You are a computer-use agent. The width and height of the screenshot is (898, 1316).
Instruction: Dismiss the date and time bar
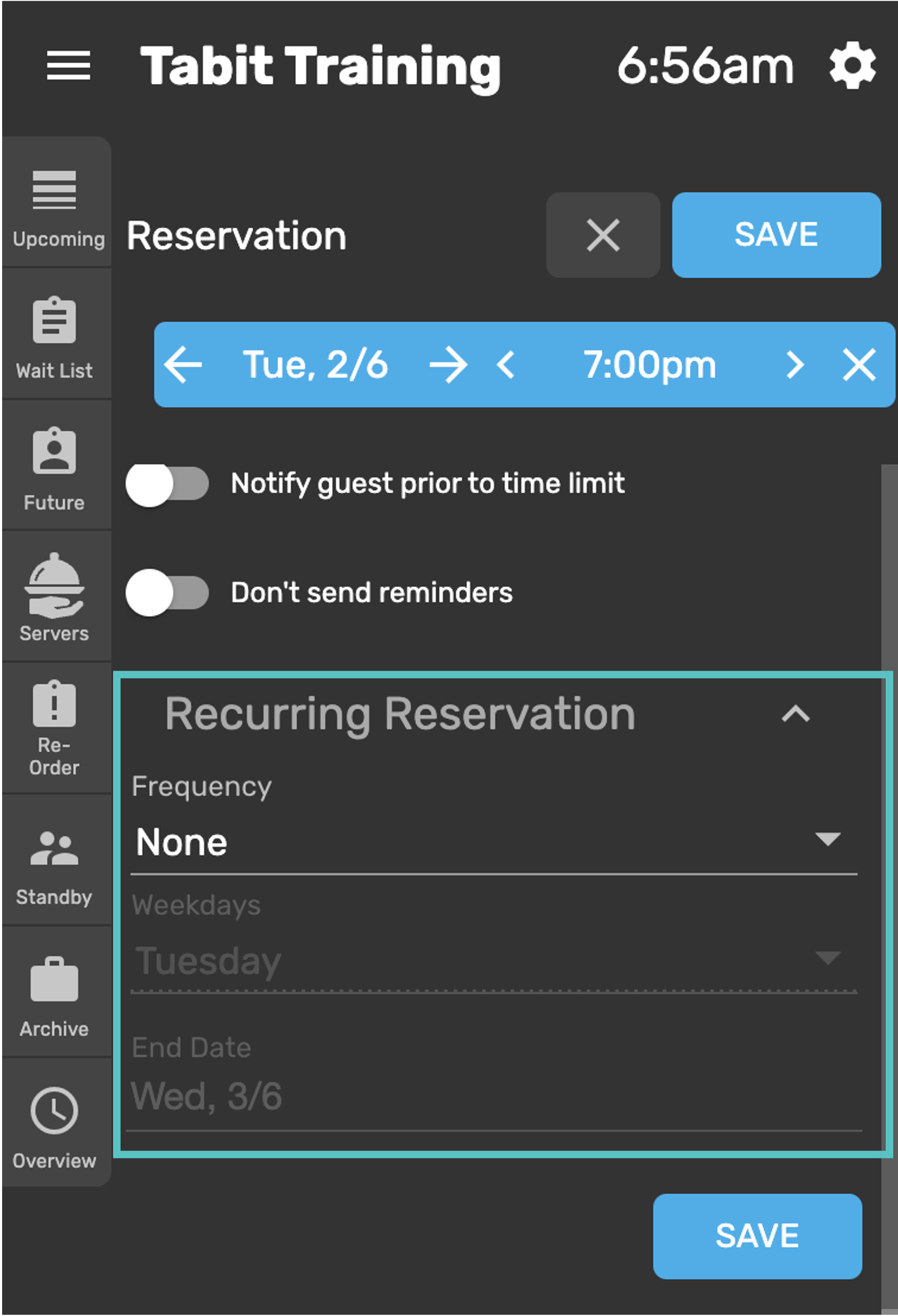click(x=859, y=365)
